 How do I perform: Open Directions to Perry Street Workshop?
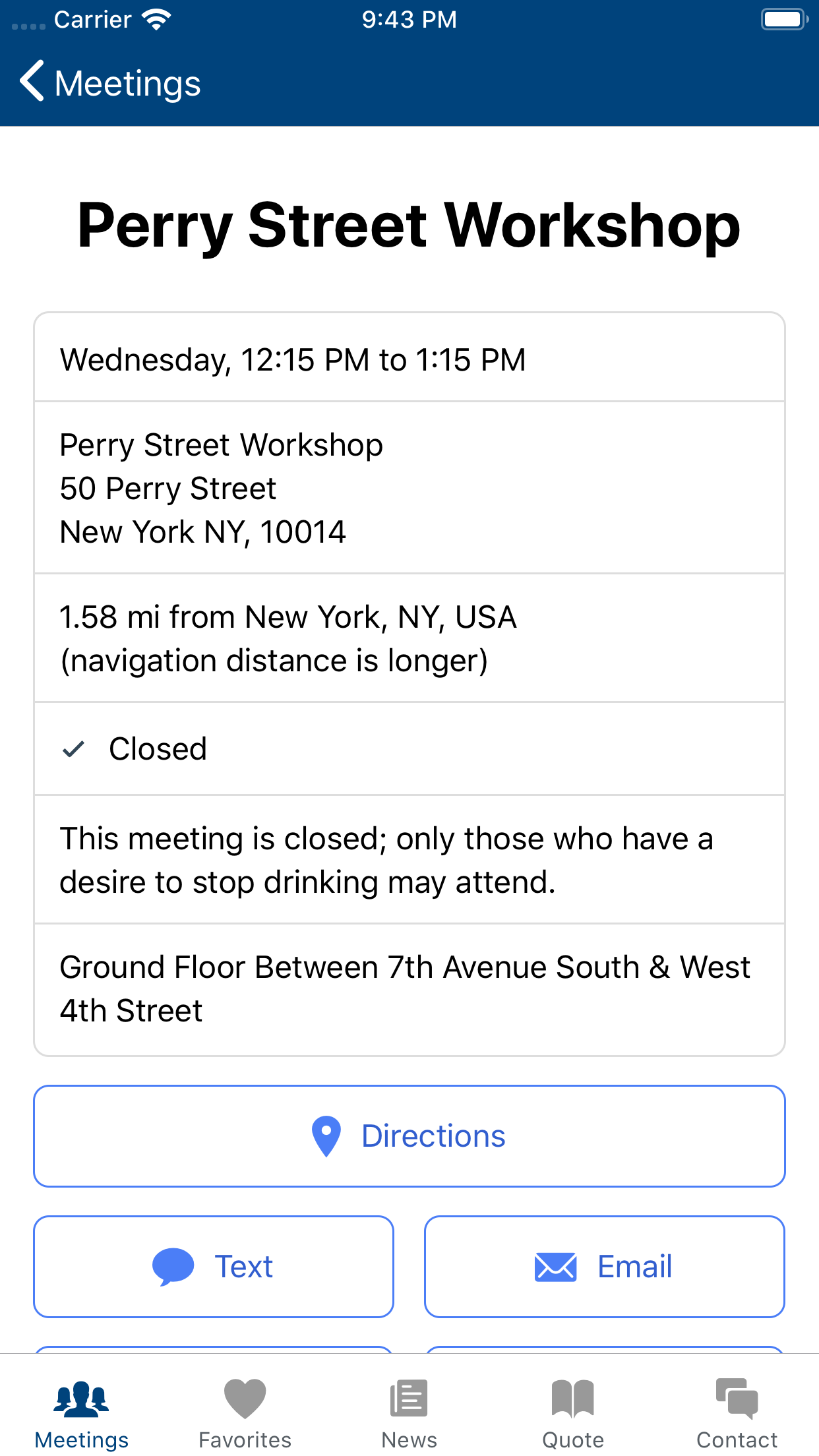(409, 1136)
